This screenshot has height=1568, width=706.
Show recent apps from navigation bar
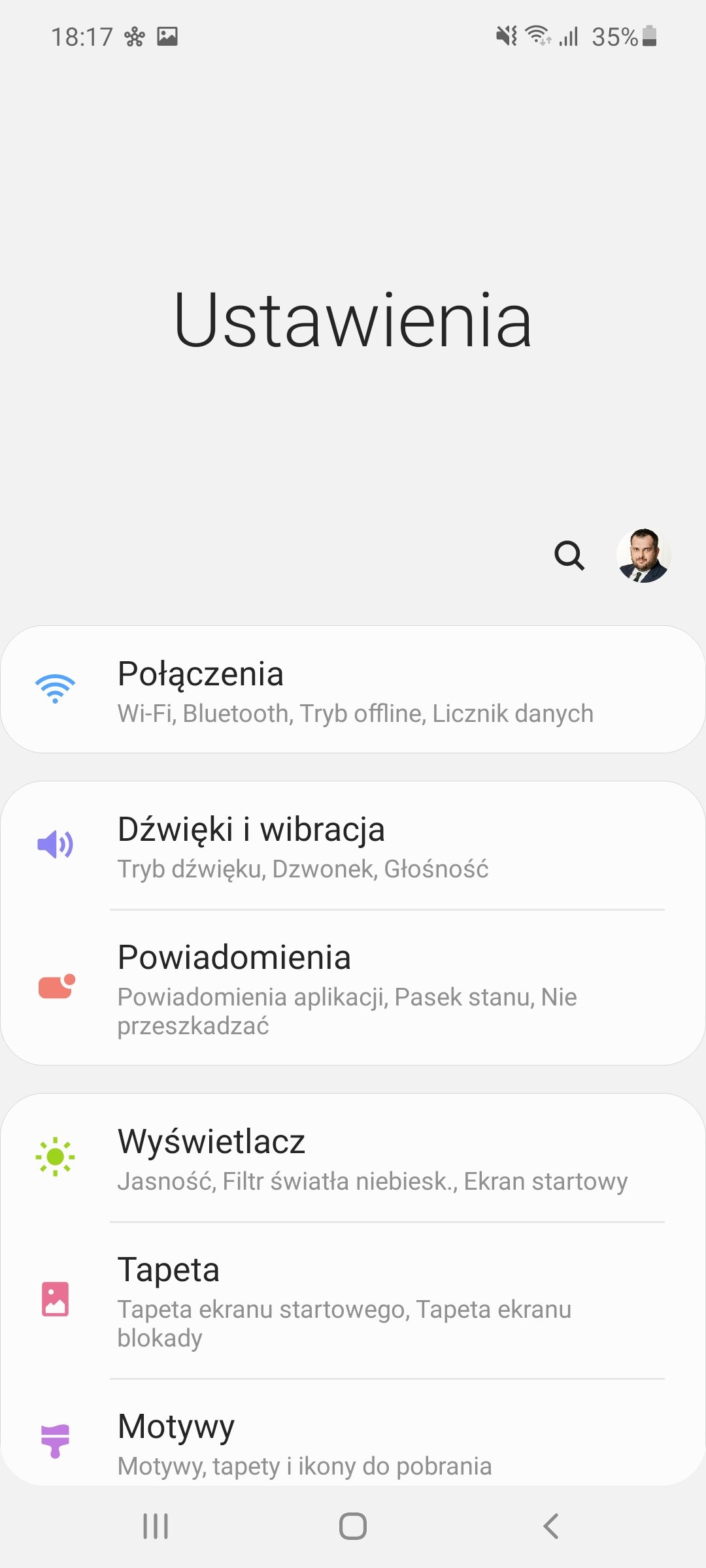tap(156, 1526)
